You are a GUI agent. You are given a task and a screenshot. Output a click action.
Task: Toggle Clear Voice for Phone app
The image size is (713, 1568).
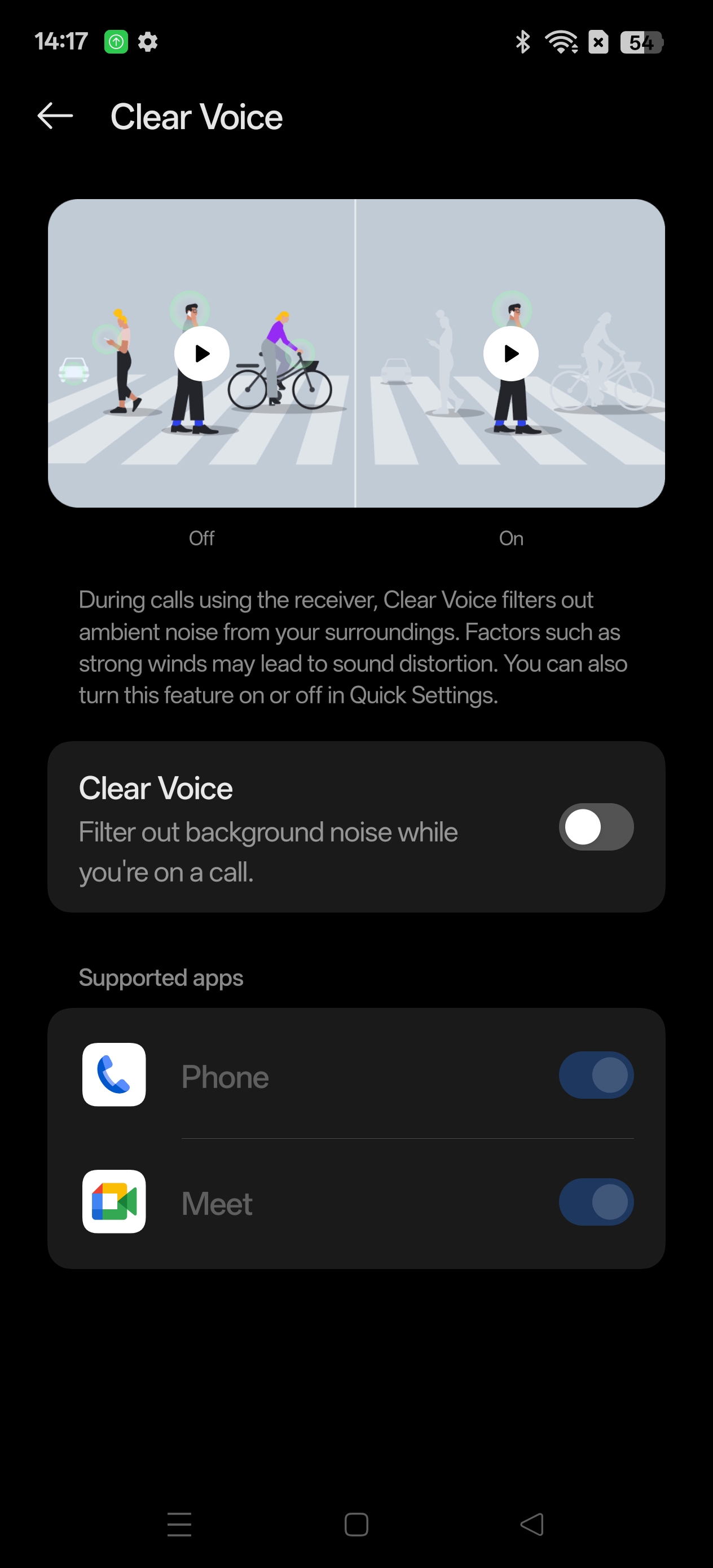pyautogui.click(x=596, y=1075)
